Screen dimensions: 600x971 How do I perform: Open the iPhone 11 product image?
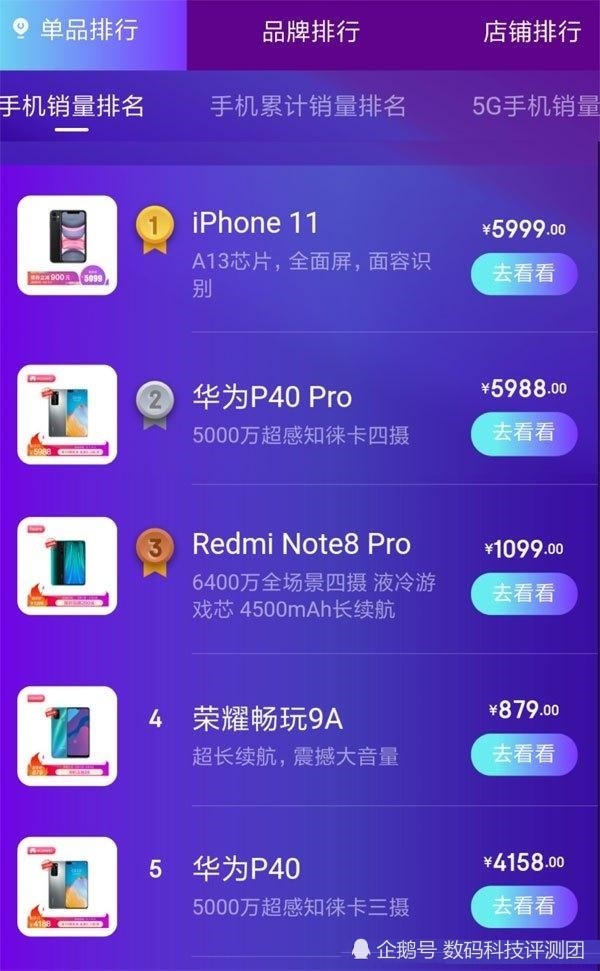point(67,245)
